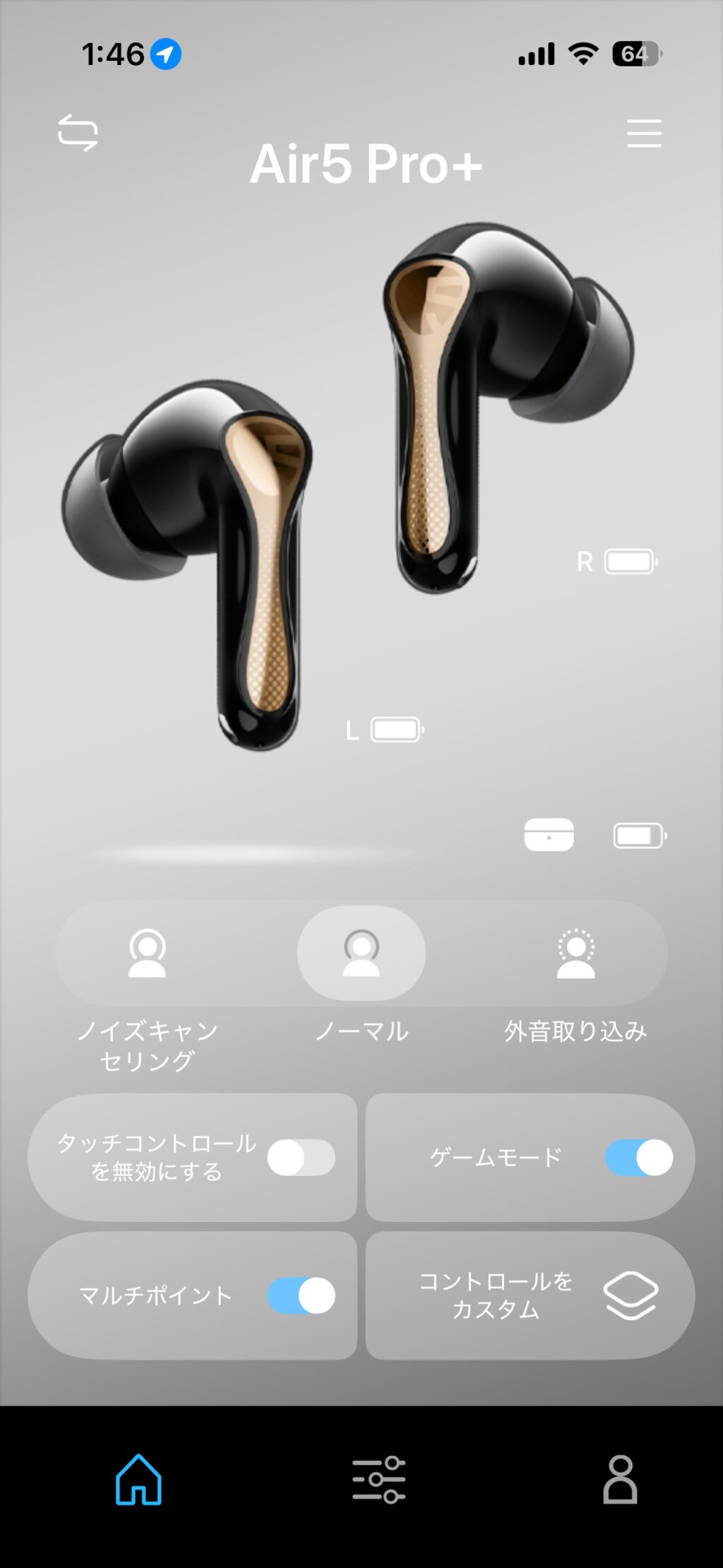Turn off マルチポイント switch
Screen dimensions: 723x1568
(301, 1296)
